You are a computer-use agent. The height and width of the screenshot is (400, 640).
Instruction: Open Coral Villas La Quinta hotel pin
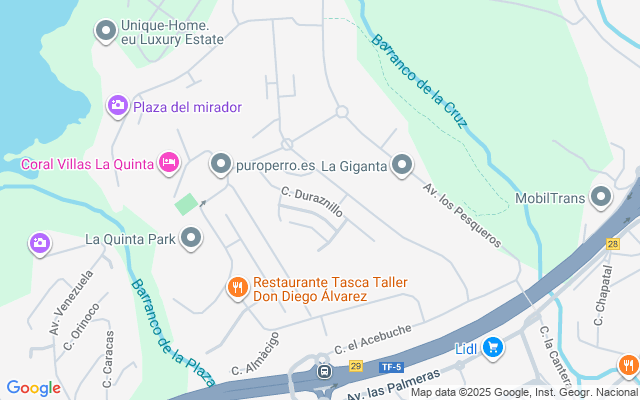point(169,162)
